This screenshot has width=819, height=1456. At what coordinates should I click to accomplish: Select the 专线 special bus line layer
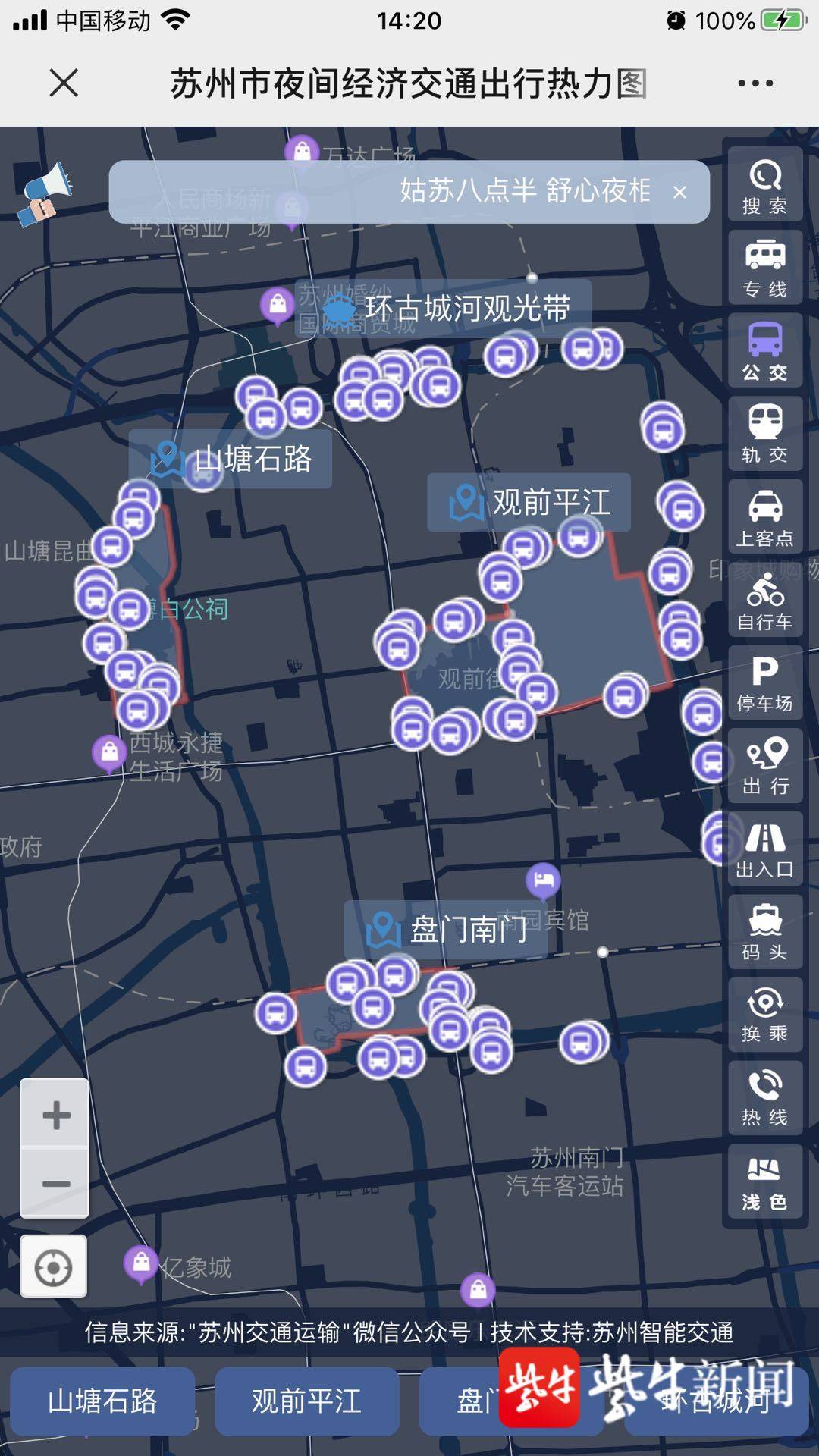(x=765, y=268)
